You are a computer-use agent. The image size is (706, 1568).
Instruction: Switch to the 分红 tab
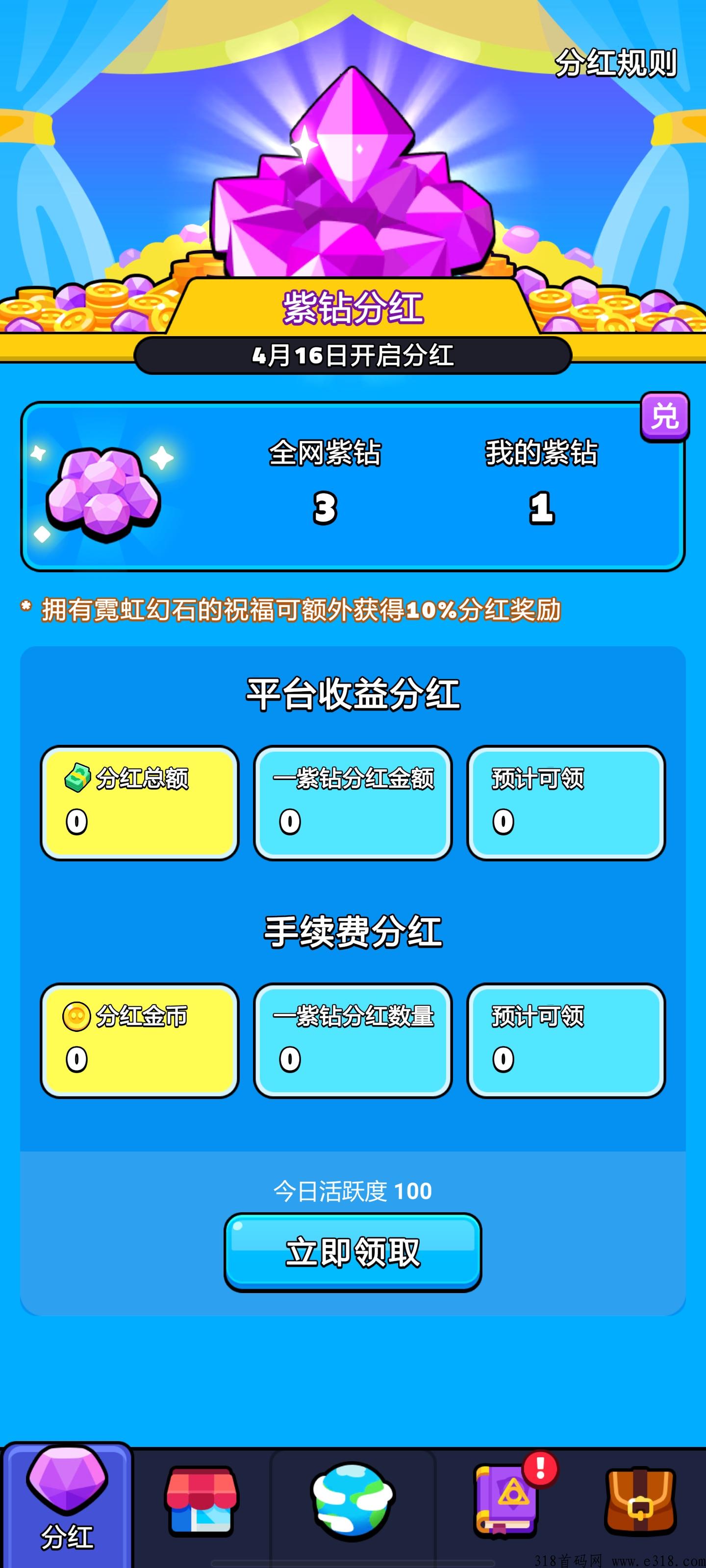67,1502
